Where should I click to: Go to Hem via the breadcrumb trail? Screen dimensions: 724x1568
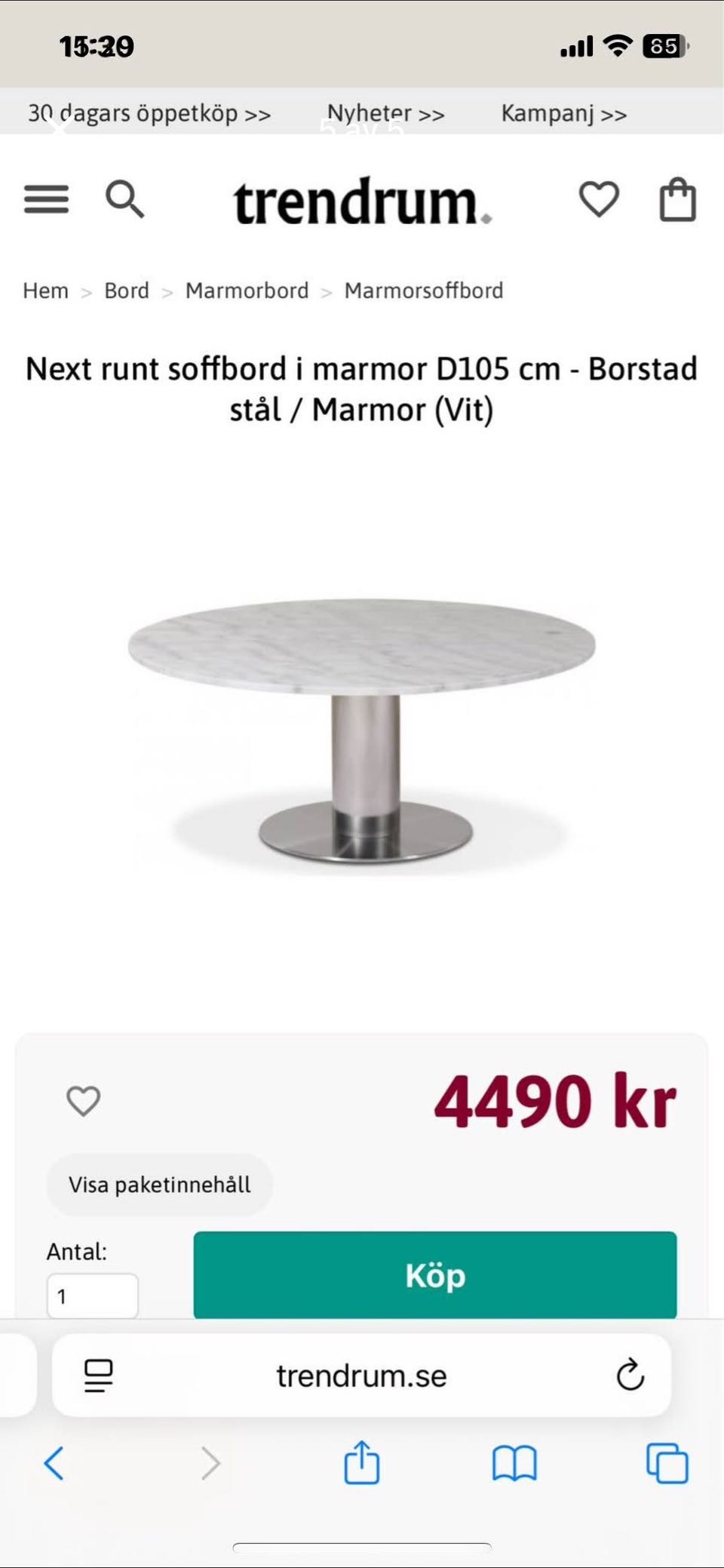click(x=44, y=291)
